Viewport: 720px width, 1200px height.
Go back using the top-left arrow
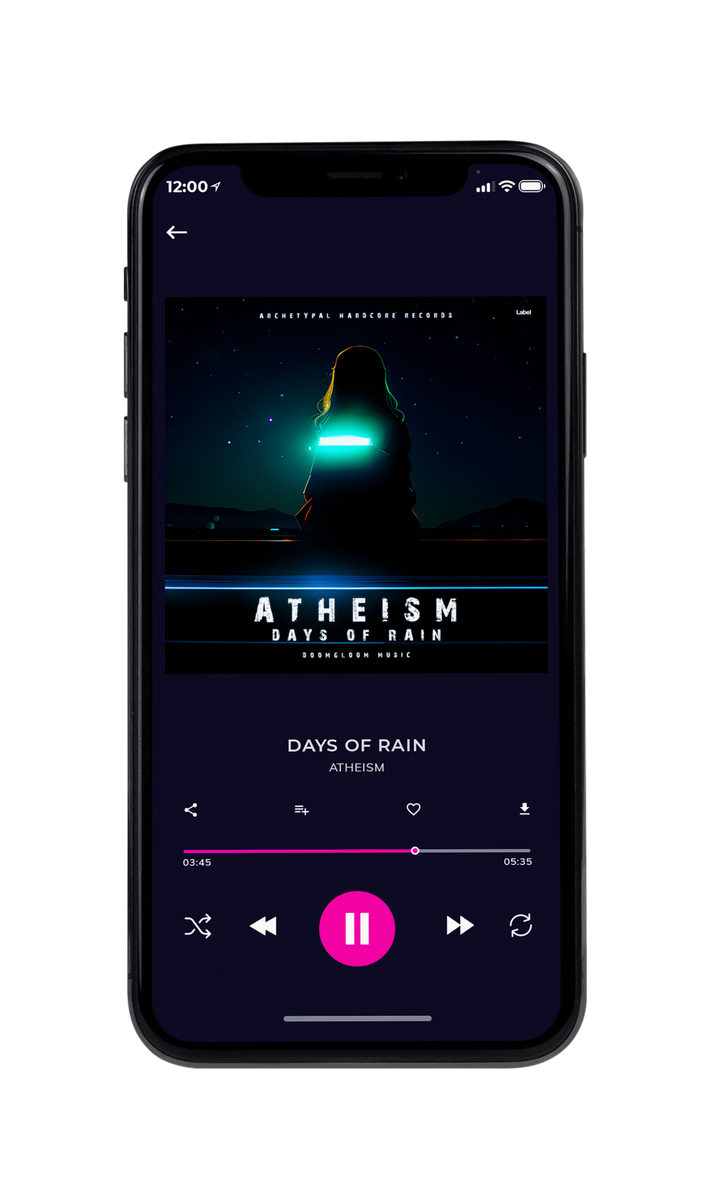click(x=177, y=232)
